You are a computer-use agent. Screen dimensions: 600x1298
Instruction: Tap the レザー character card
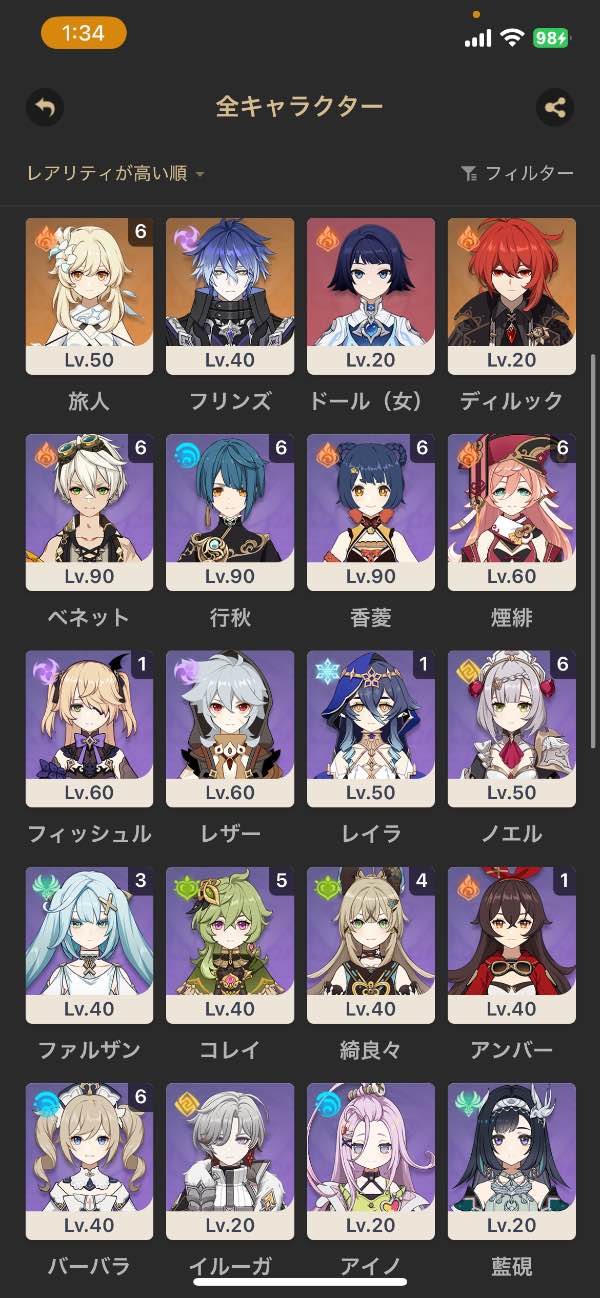(230, 728)
